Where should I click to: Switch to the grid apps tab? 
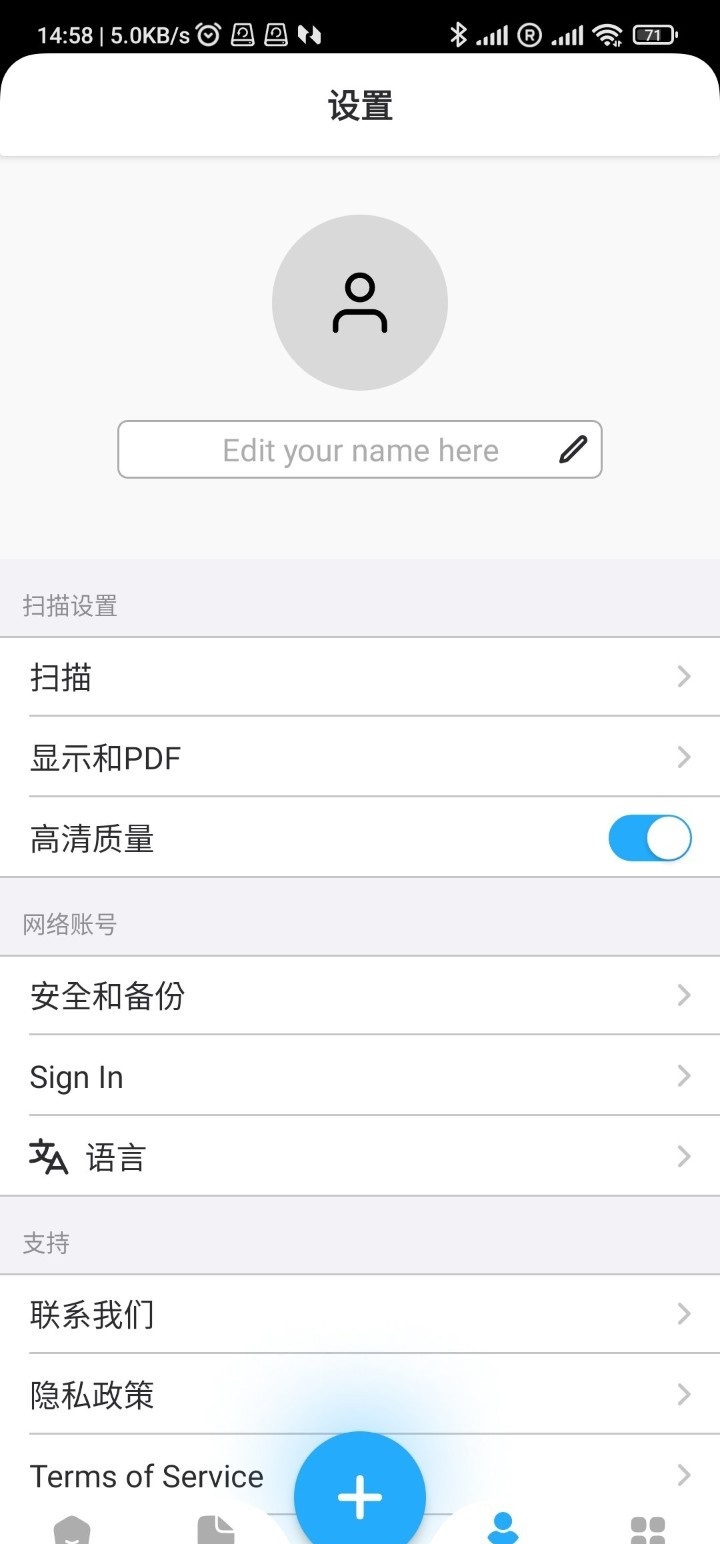coord(648,1528)
